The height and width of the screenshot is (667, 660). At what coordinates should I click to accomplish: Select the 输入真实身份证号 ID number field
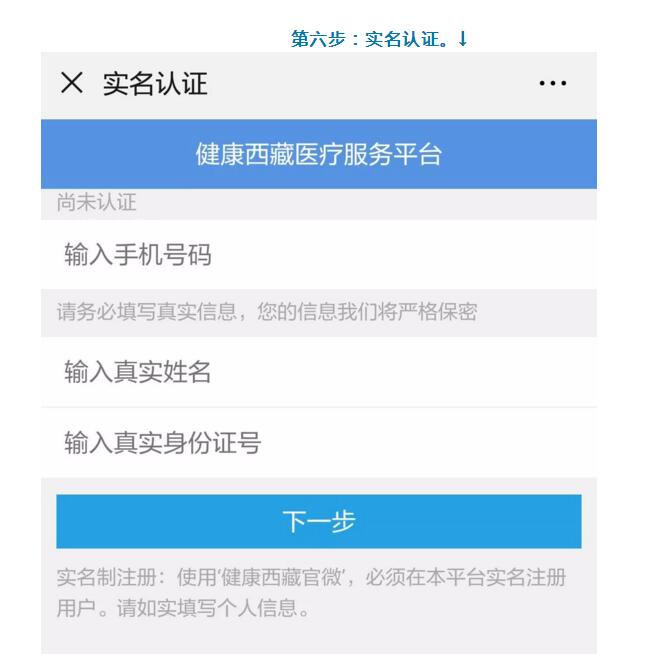pyautogui.click(x=318, y=442)
